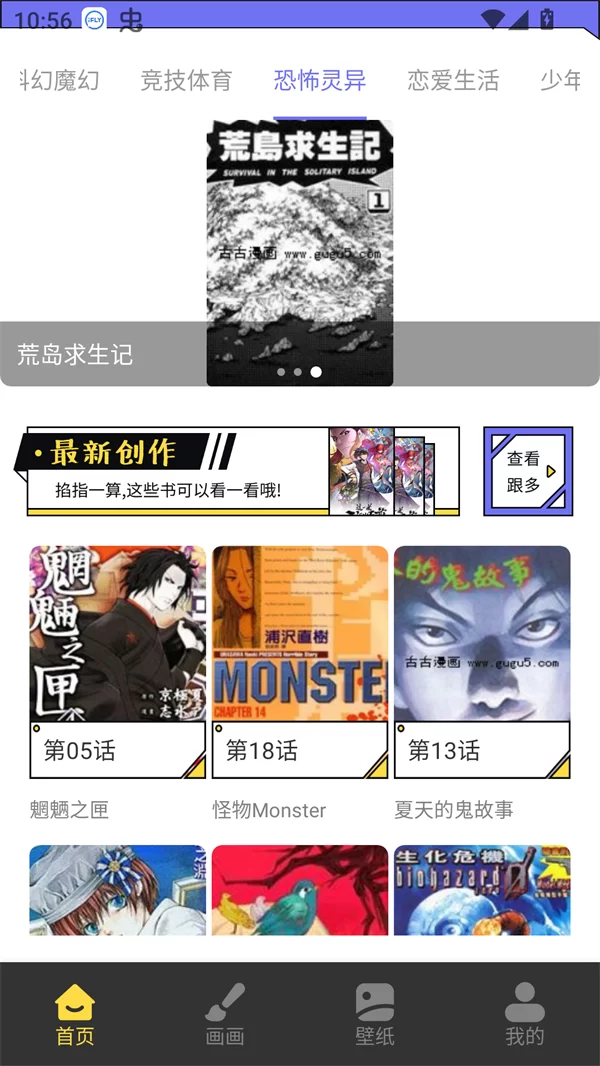Image resolution: width=600 pixels, height=1066 pixels.
Task: Open the bird-illustrated comic cover in the bottom row
Action: (299, 890)
